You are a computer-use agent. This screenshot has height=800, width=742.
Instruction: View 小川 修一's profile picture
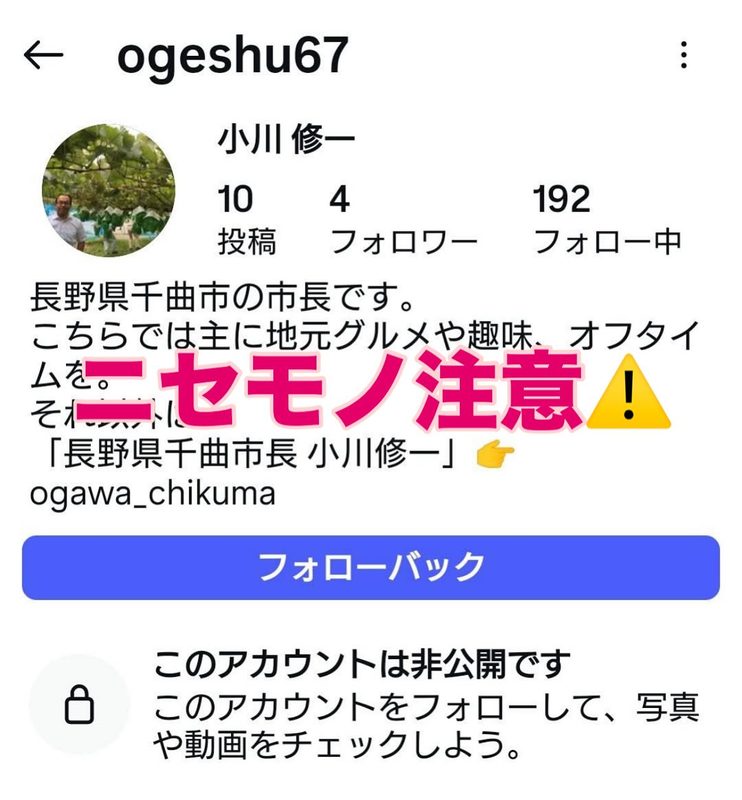[x=108, y=190]
